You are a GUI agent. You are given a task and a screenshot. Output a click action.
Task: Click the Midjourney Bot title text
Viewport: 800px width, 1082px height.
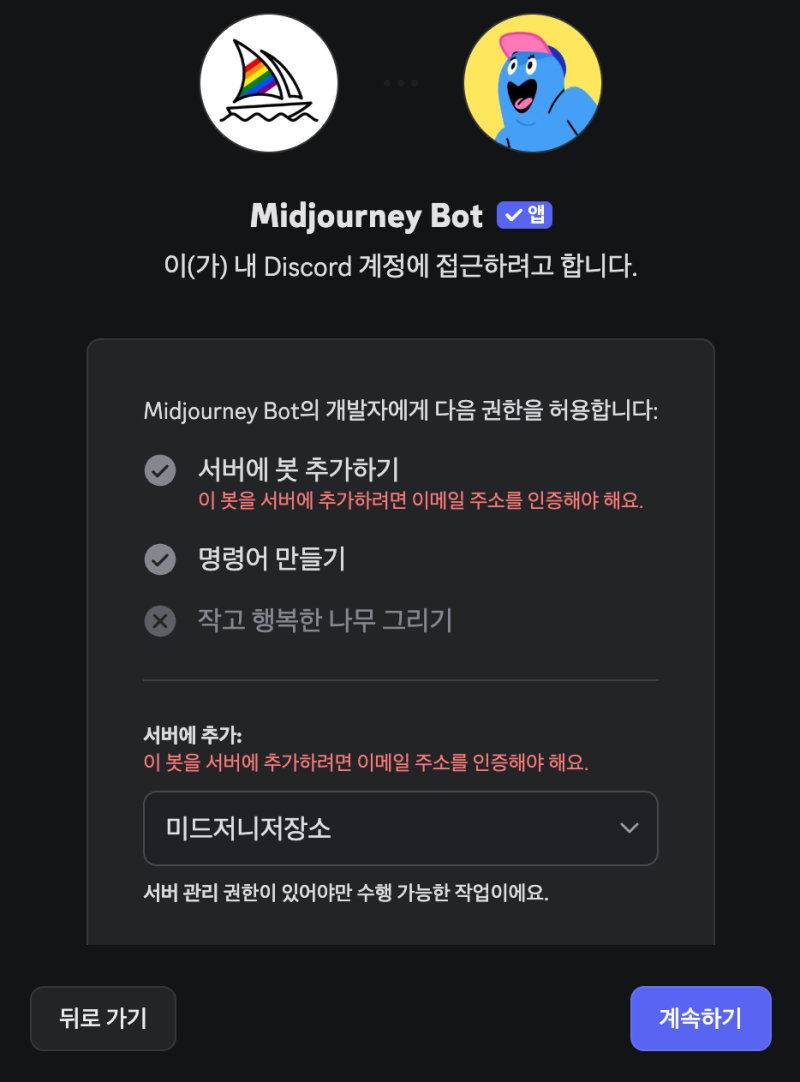(x=365, y=214)
